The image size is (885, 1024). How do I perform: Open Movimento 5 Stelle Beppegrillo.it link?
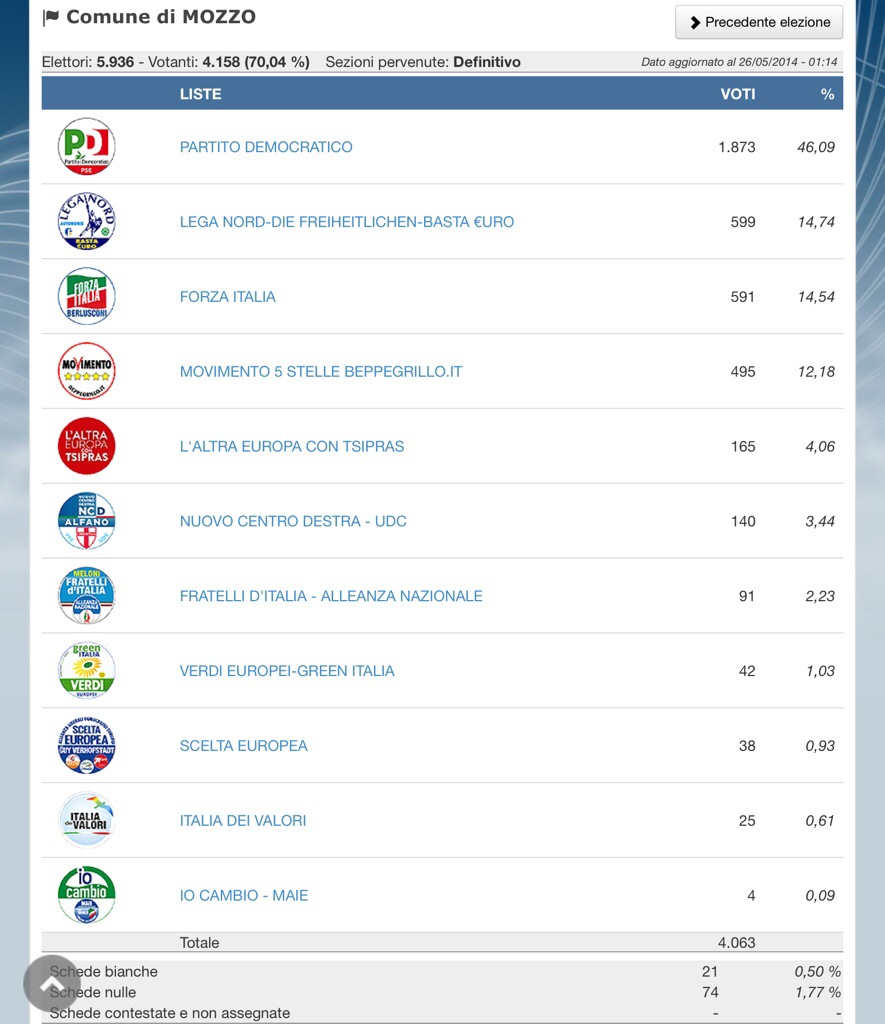(x=320, y=372)
